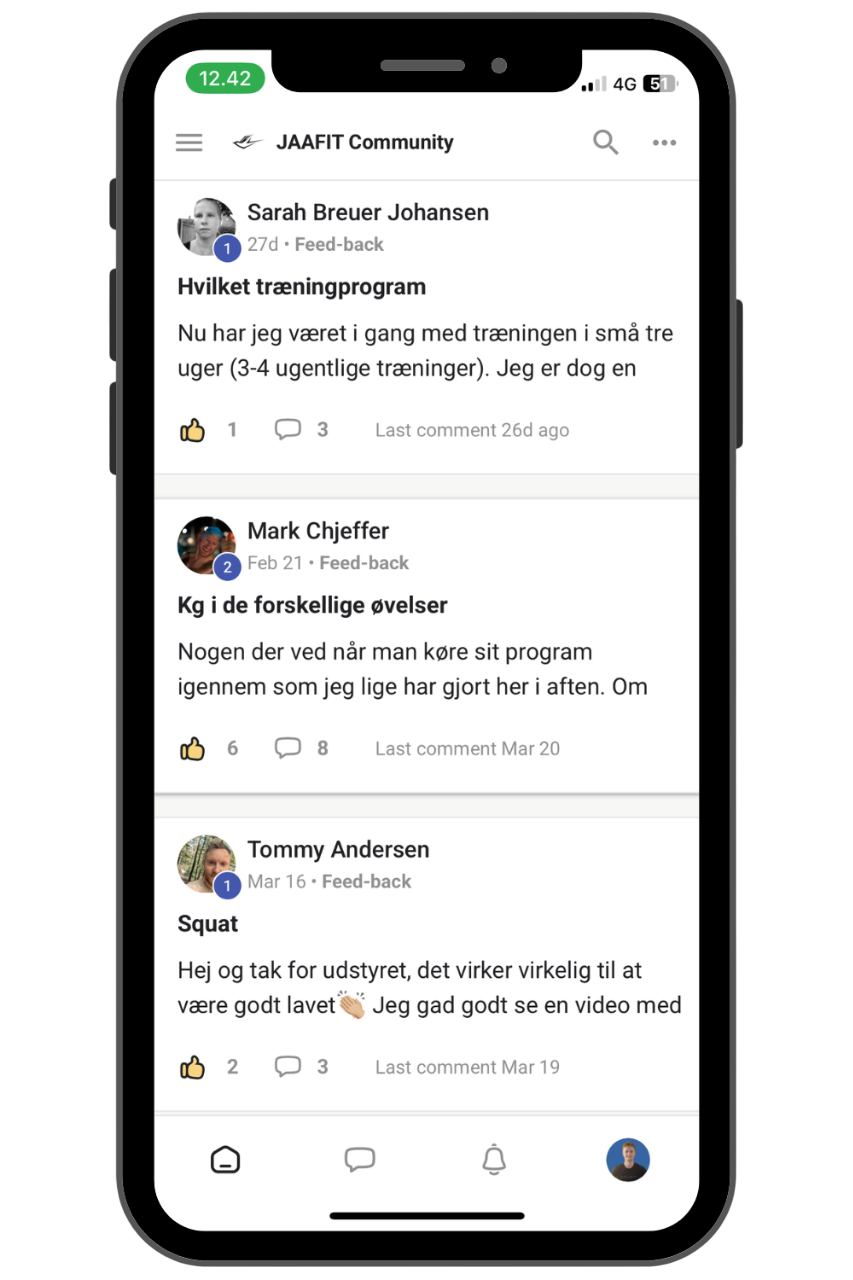
Task: Open Mark Chjeffer's profile picture
Action: pos(206,545)
